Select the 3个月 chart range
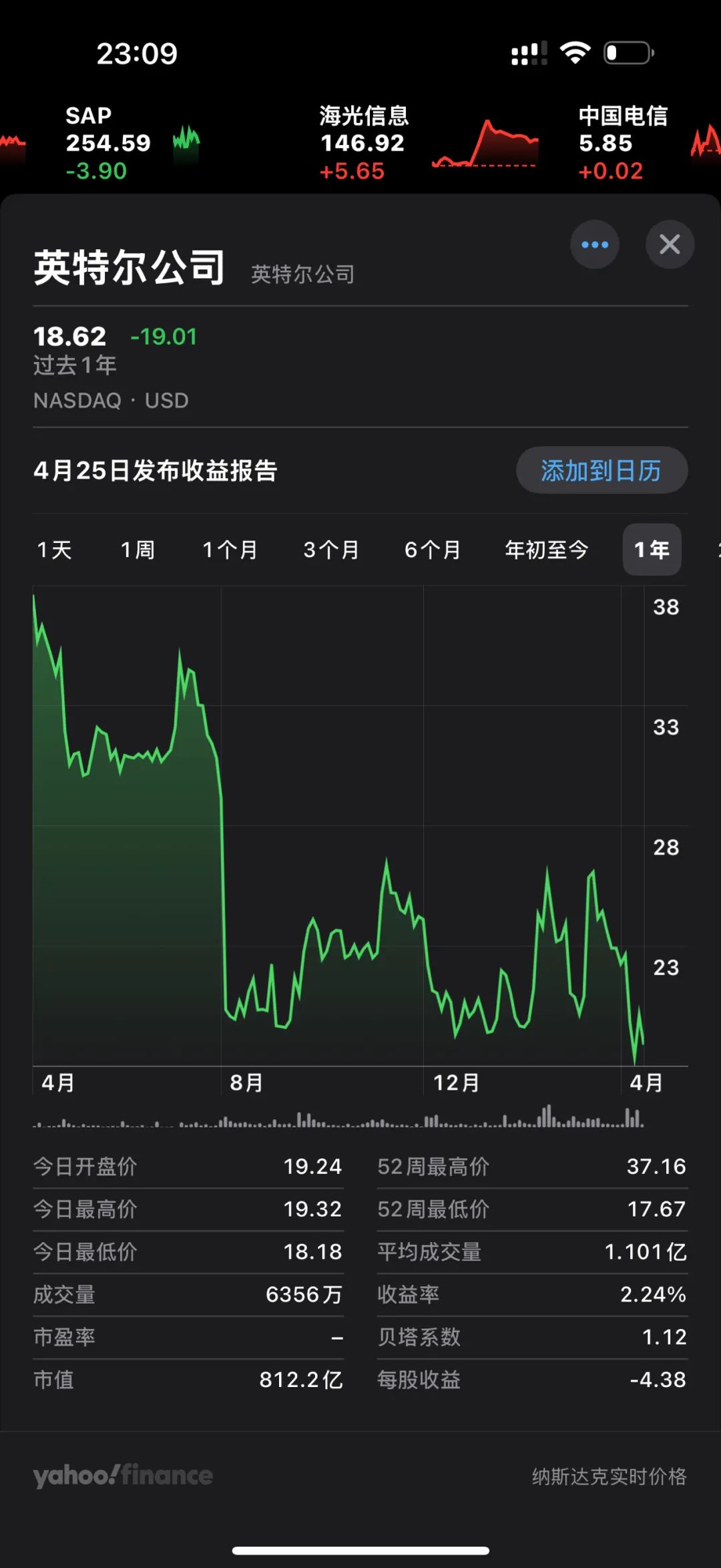Screen dimensions: 721x1568 click(331, 550)
